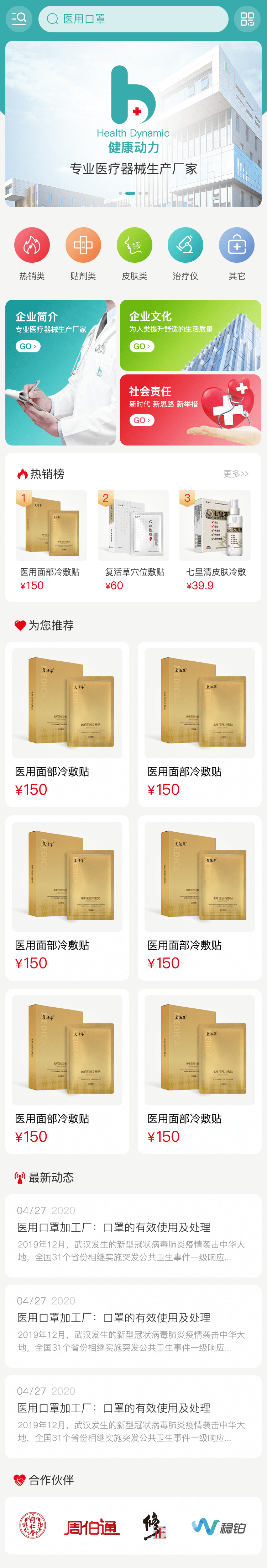Tap GO on the 企业文化 card
The width and height of the screenshot is (267, 1568).
pyautogui.click(x=141, y=346)
